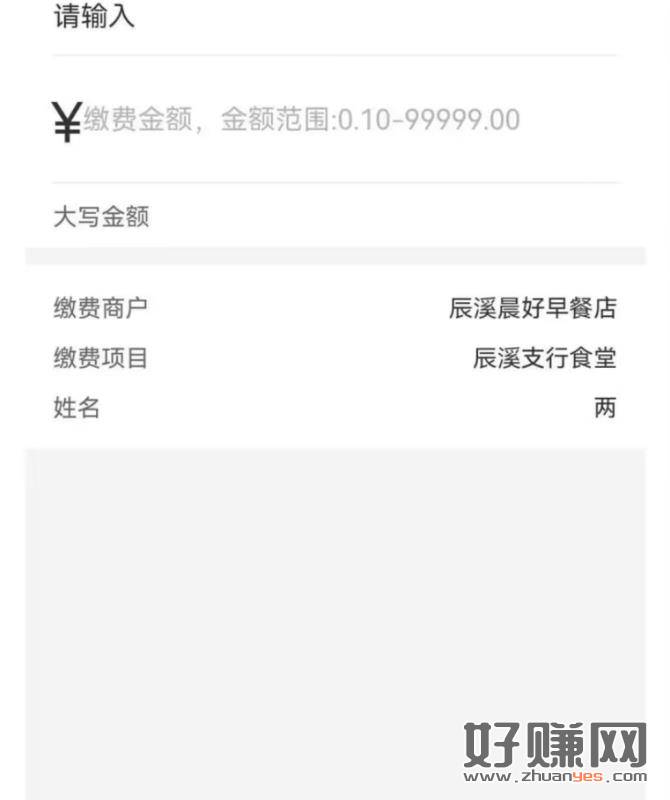The image size is (670, 800).
Task: Tap the payment amount input field
Action: pyautogui.click(x=320, y=121)
